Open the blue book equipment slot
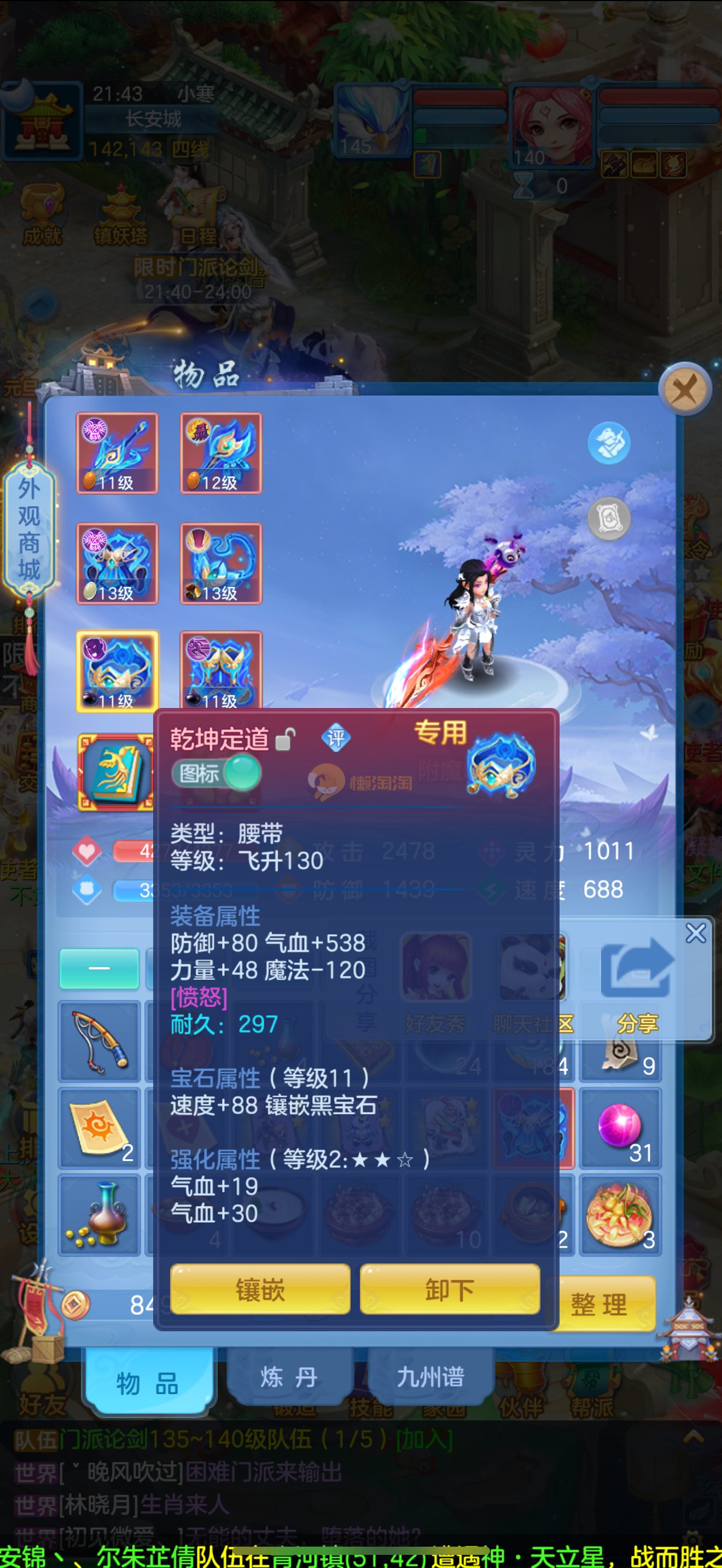Image resolution: width=722 pixels, height=1568 pixels. click(115, 773)
